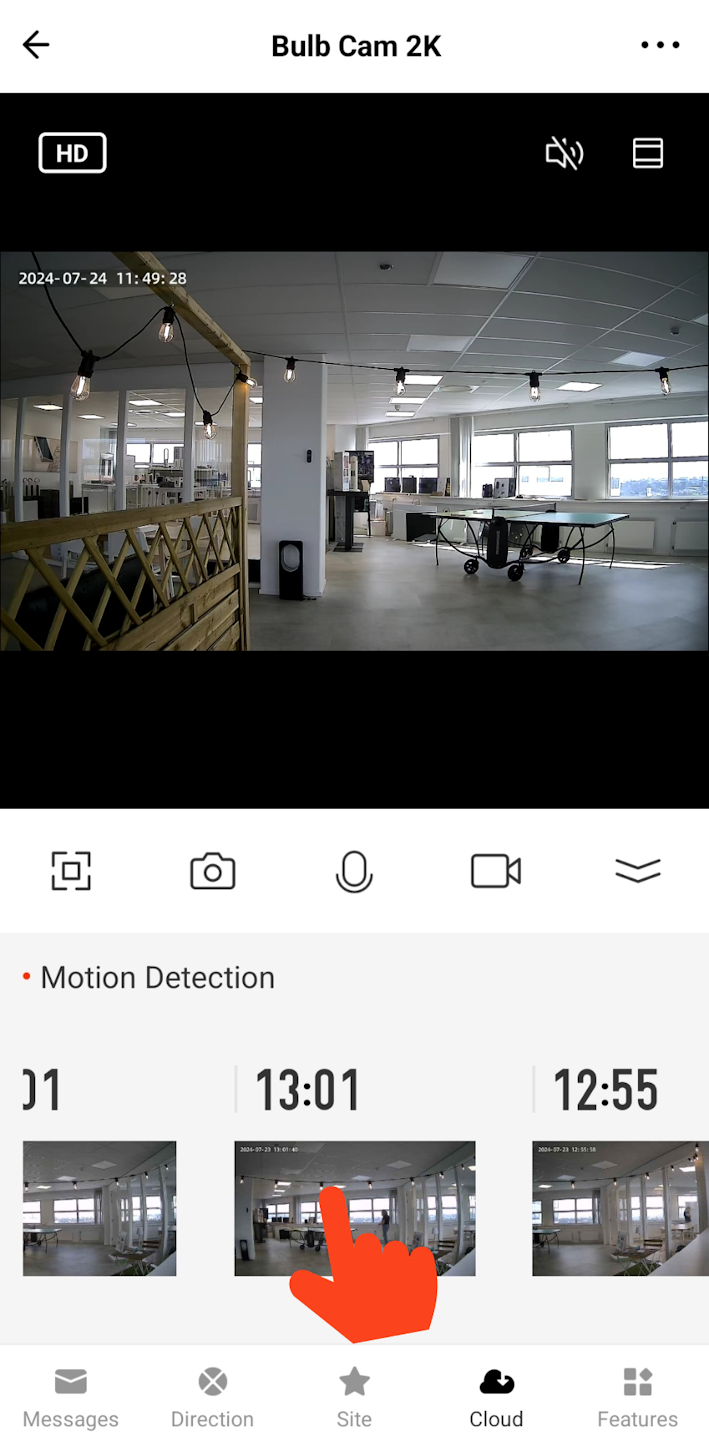Unmute the camera sound
Image resolution: width=709 pixels, height=1440 pixels.
(x=564, y=153)
